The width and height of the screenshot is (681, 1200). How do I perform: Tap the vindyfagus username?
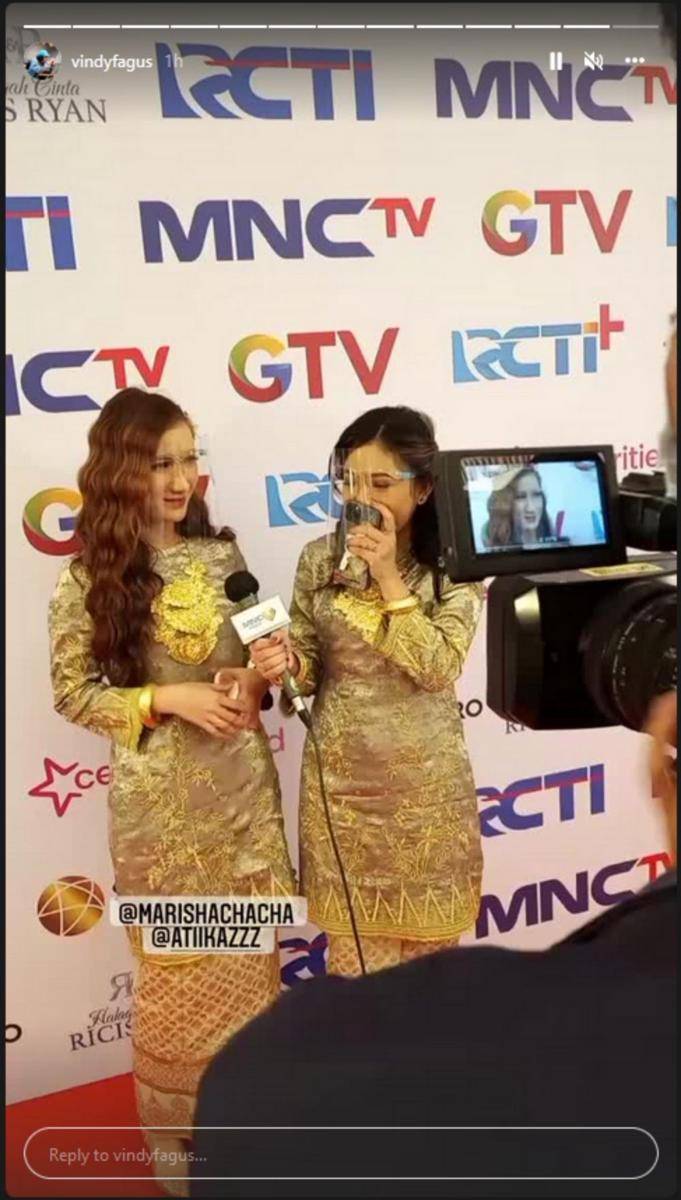point(112,62)
